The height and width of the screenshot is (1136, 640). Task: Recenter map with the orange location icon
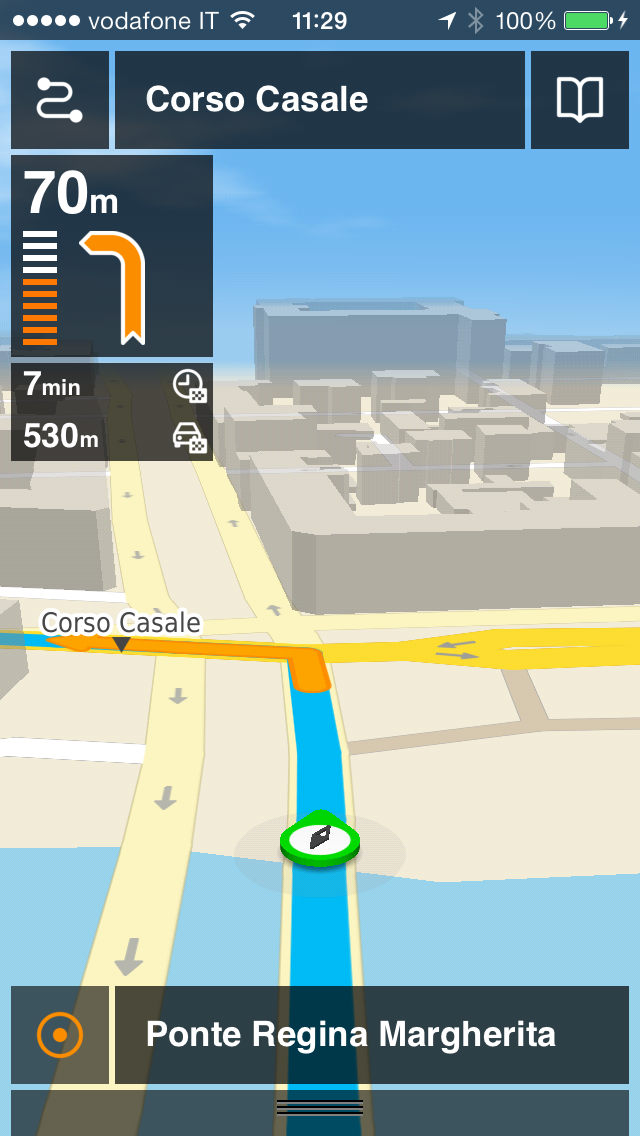59,1035
